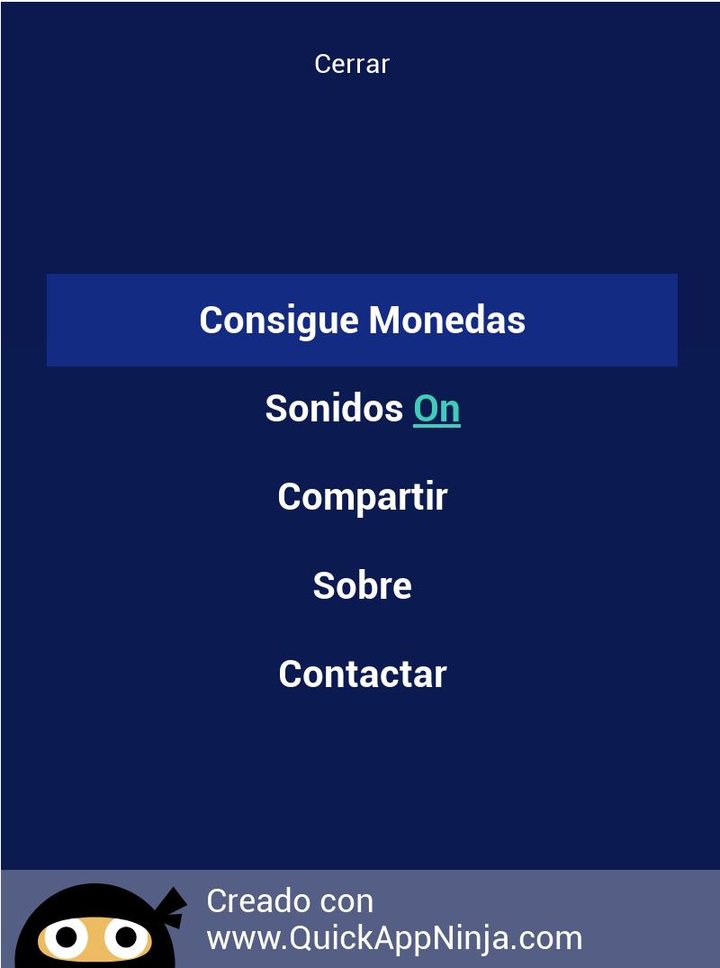Visit the QuickAppNinja.com banner
720x968 pixels.
(x=394, y=920)
